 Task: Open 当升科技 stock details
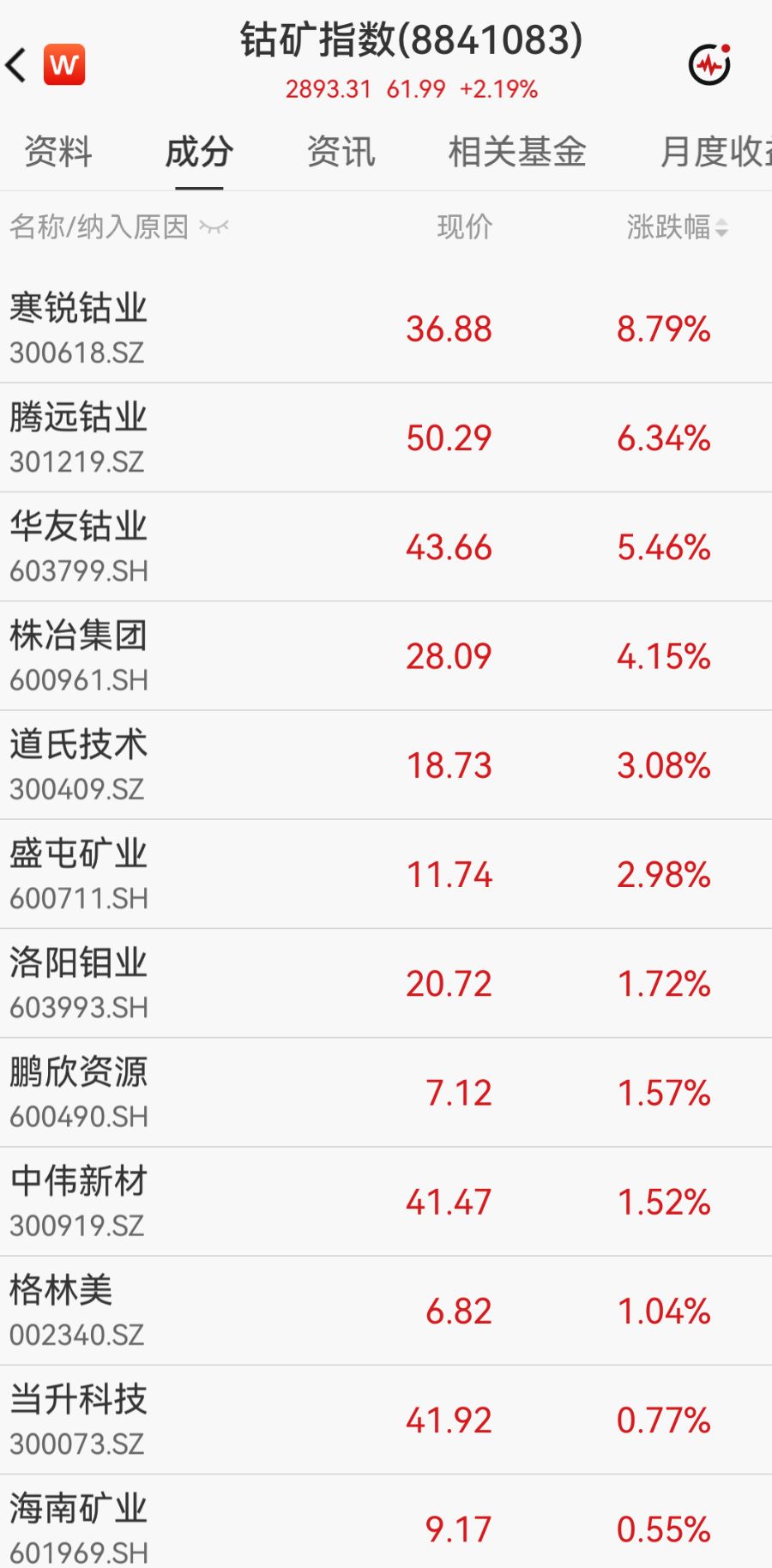tap(386, 1420)
